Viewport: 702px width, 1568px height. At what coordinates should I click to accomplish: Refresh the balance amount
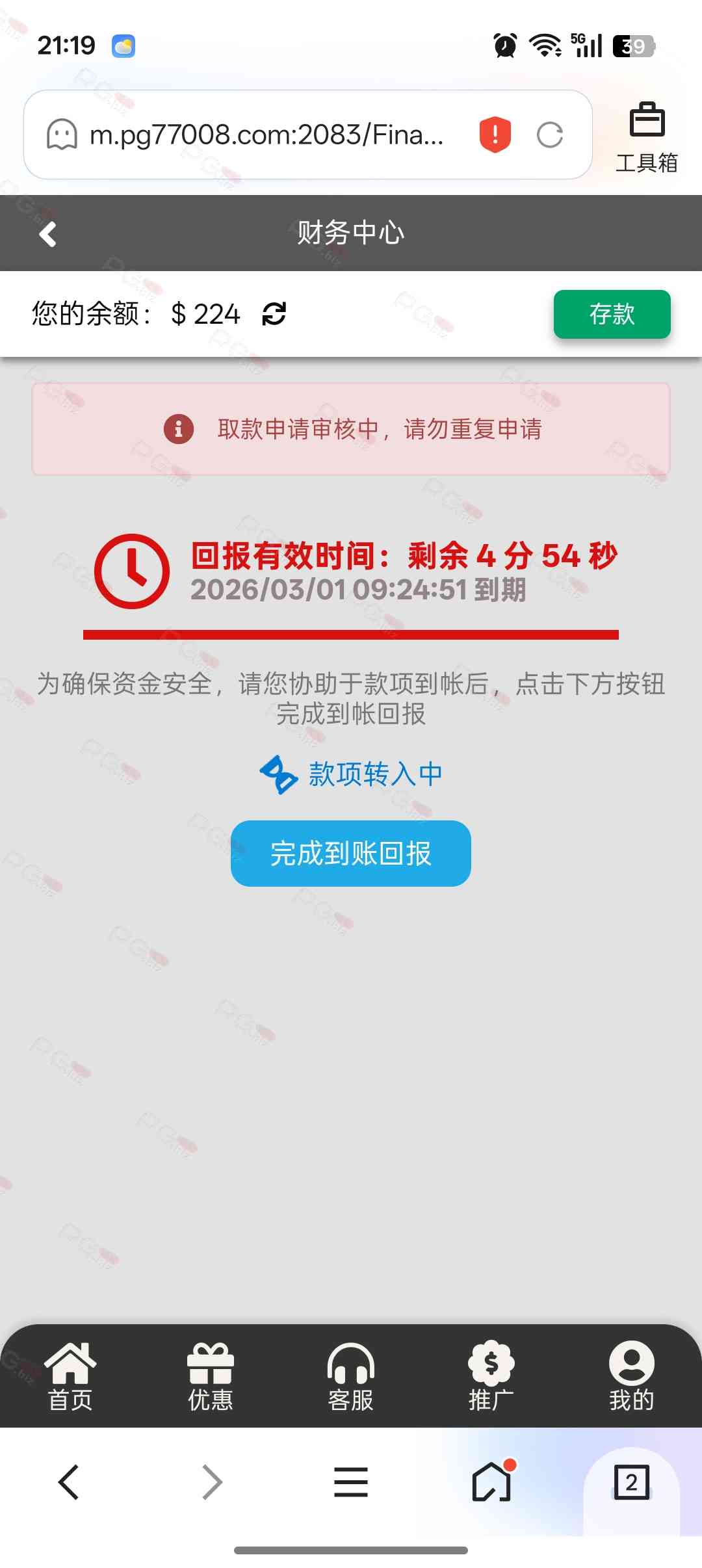tap(274, 314)
